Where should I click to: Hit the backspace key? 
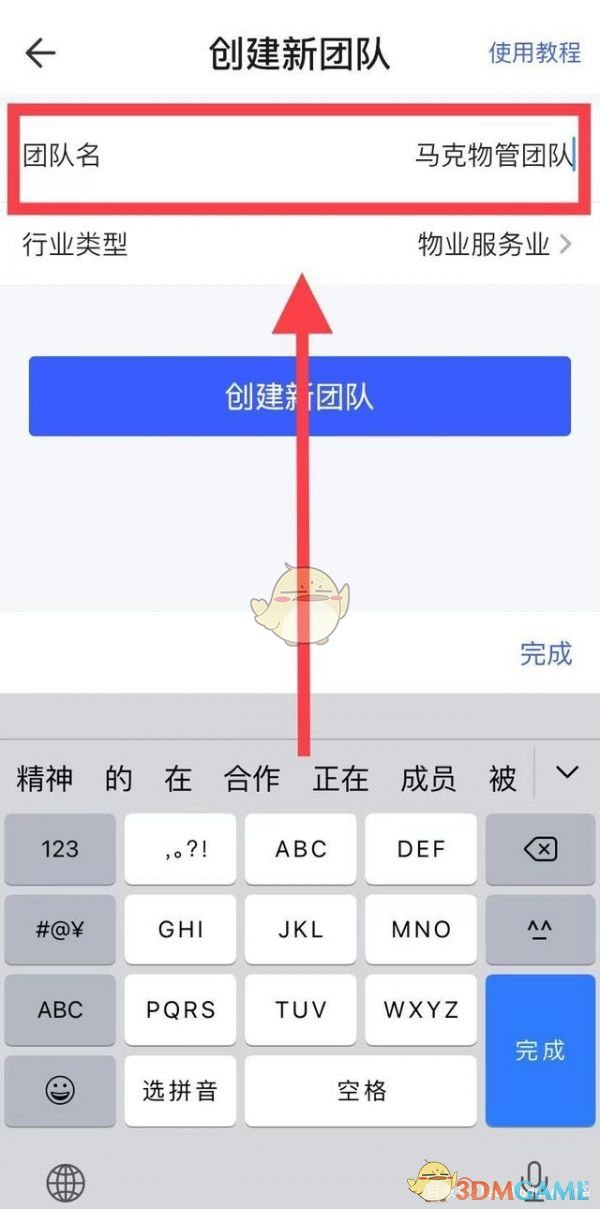[540, 849]
